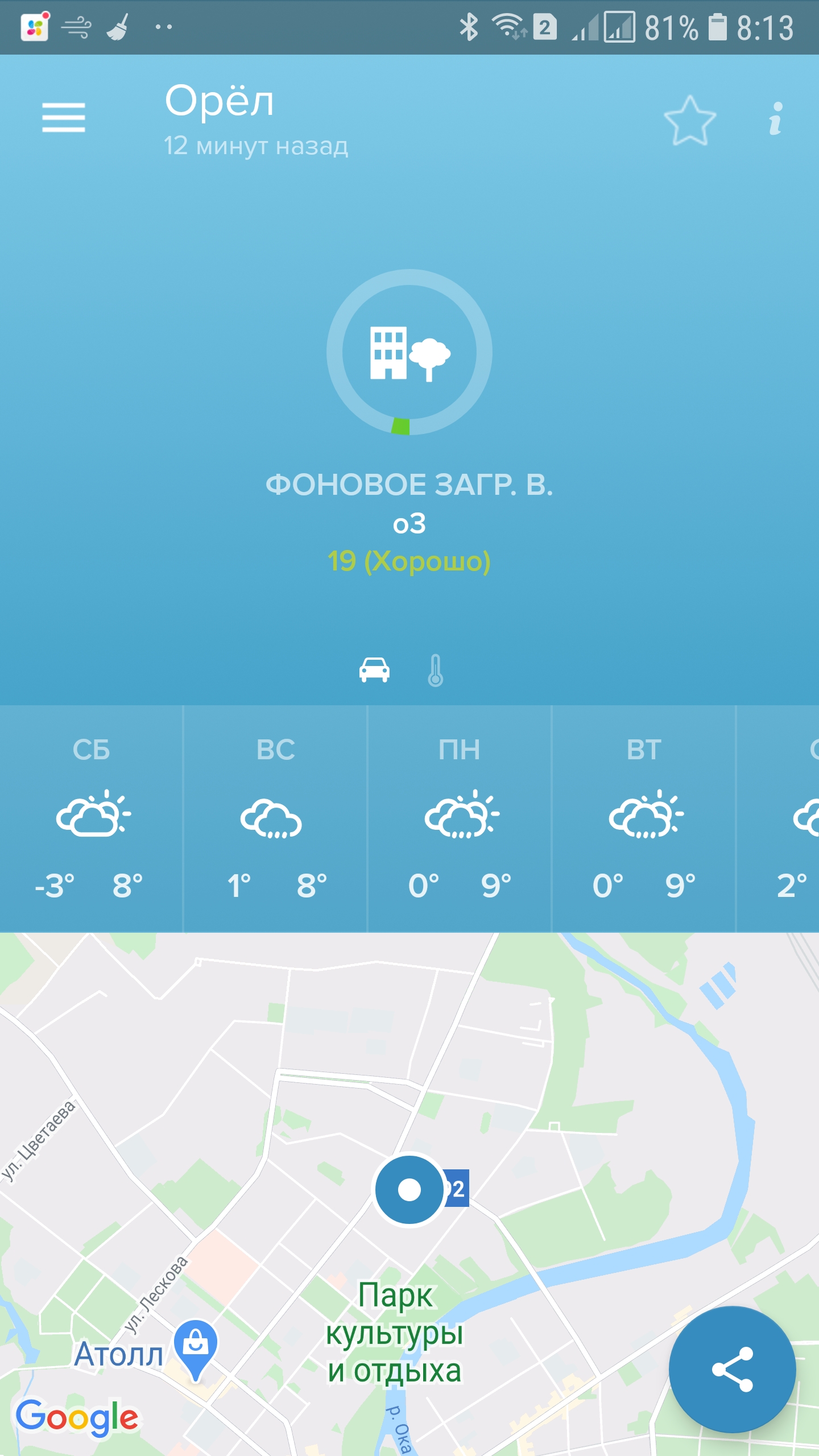Open the hamburger navigation menu

(63, 118)
